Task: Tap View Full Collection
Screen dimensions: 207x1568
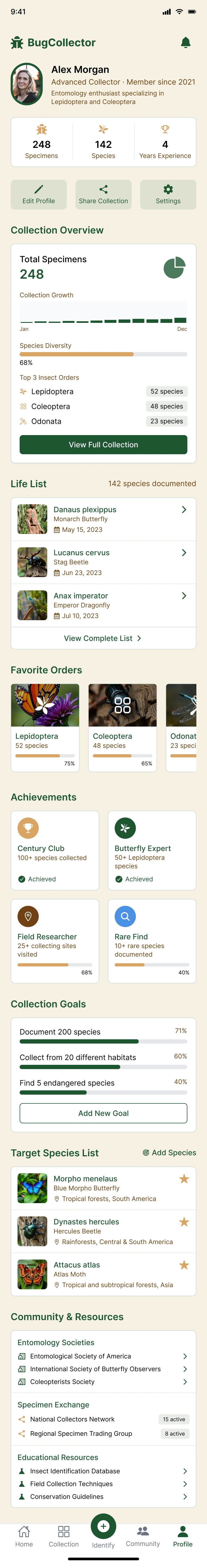Action: 103,445
